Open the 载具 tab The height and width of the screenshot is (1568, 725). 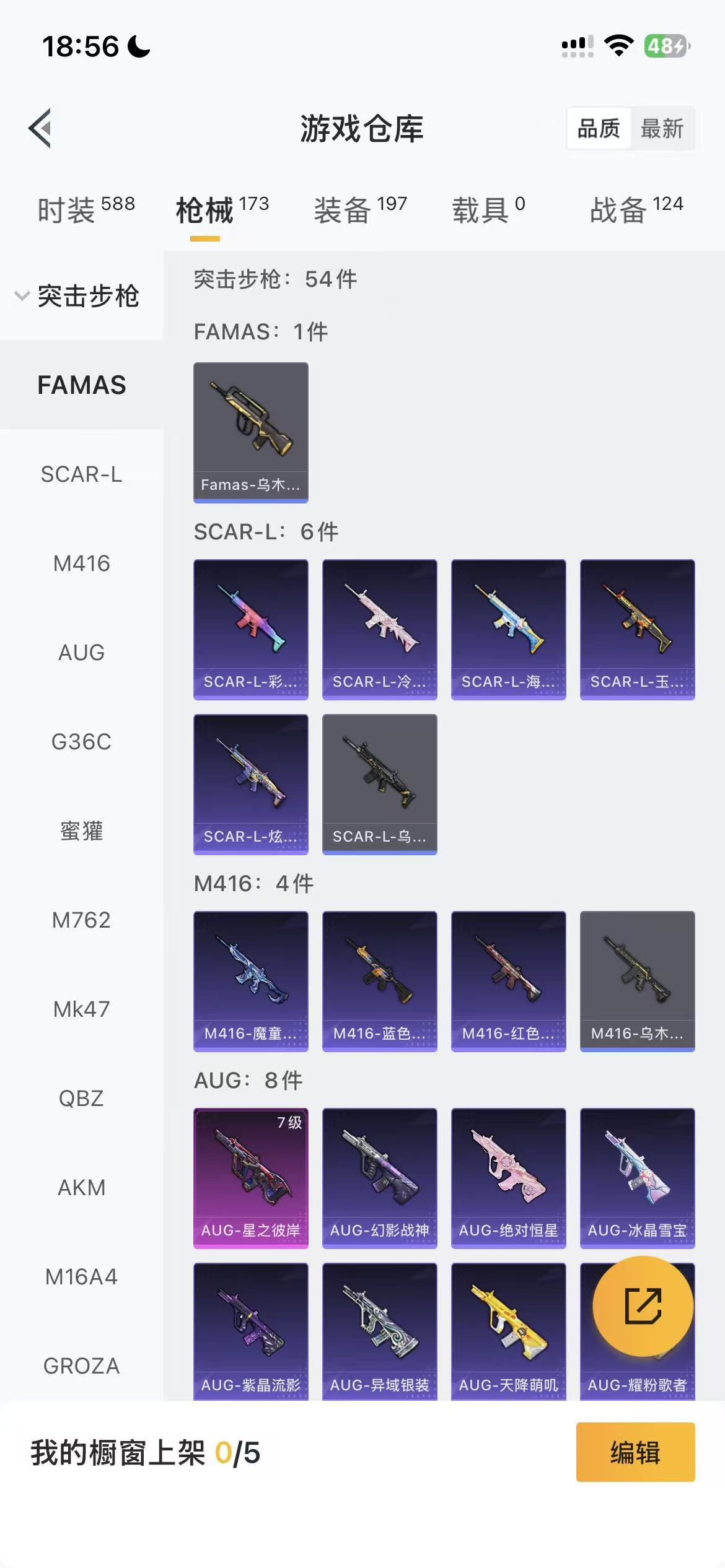point(488,209)
